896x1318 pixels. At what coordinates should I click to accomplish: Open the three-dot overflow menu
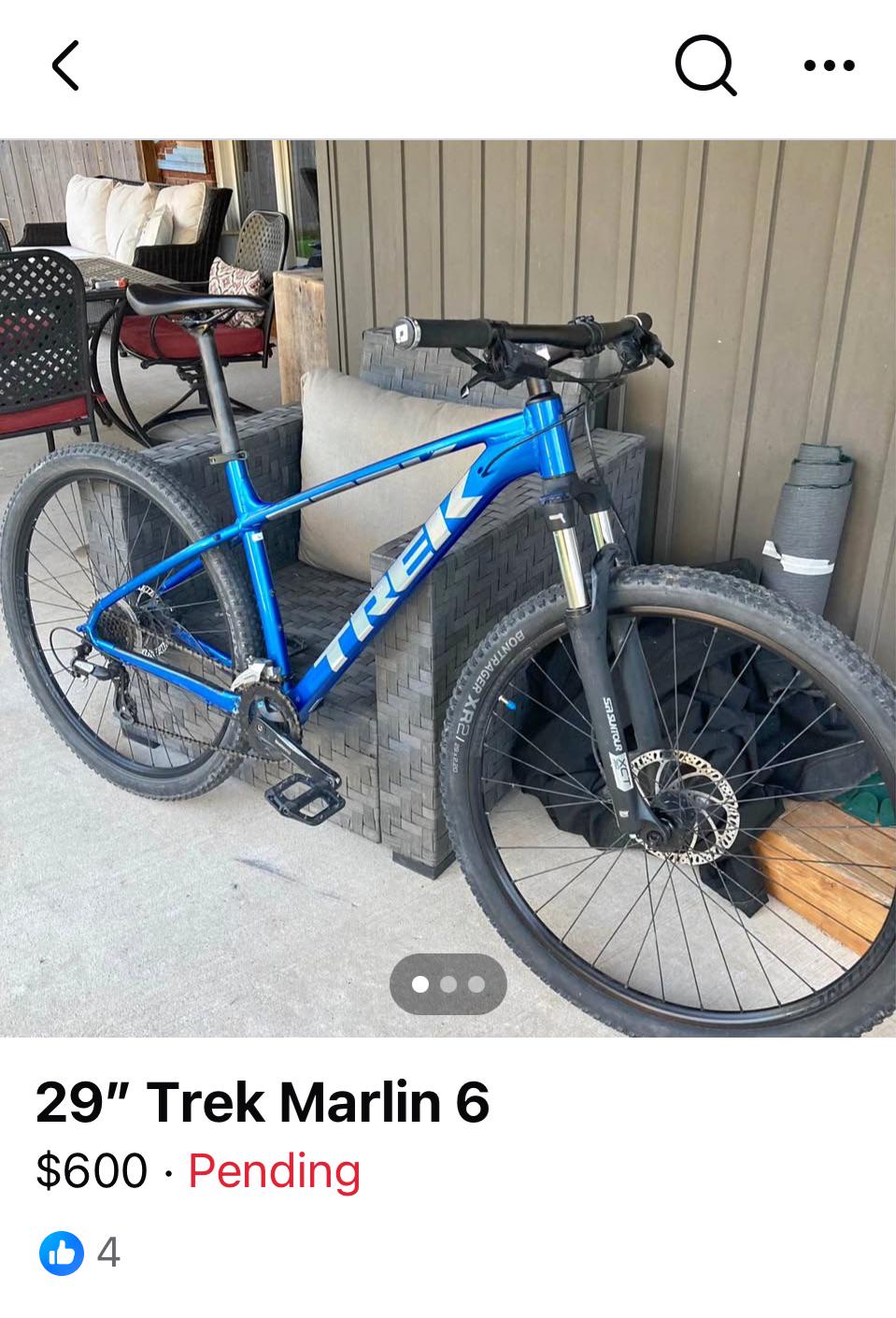click(829, 66)
